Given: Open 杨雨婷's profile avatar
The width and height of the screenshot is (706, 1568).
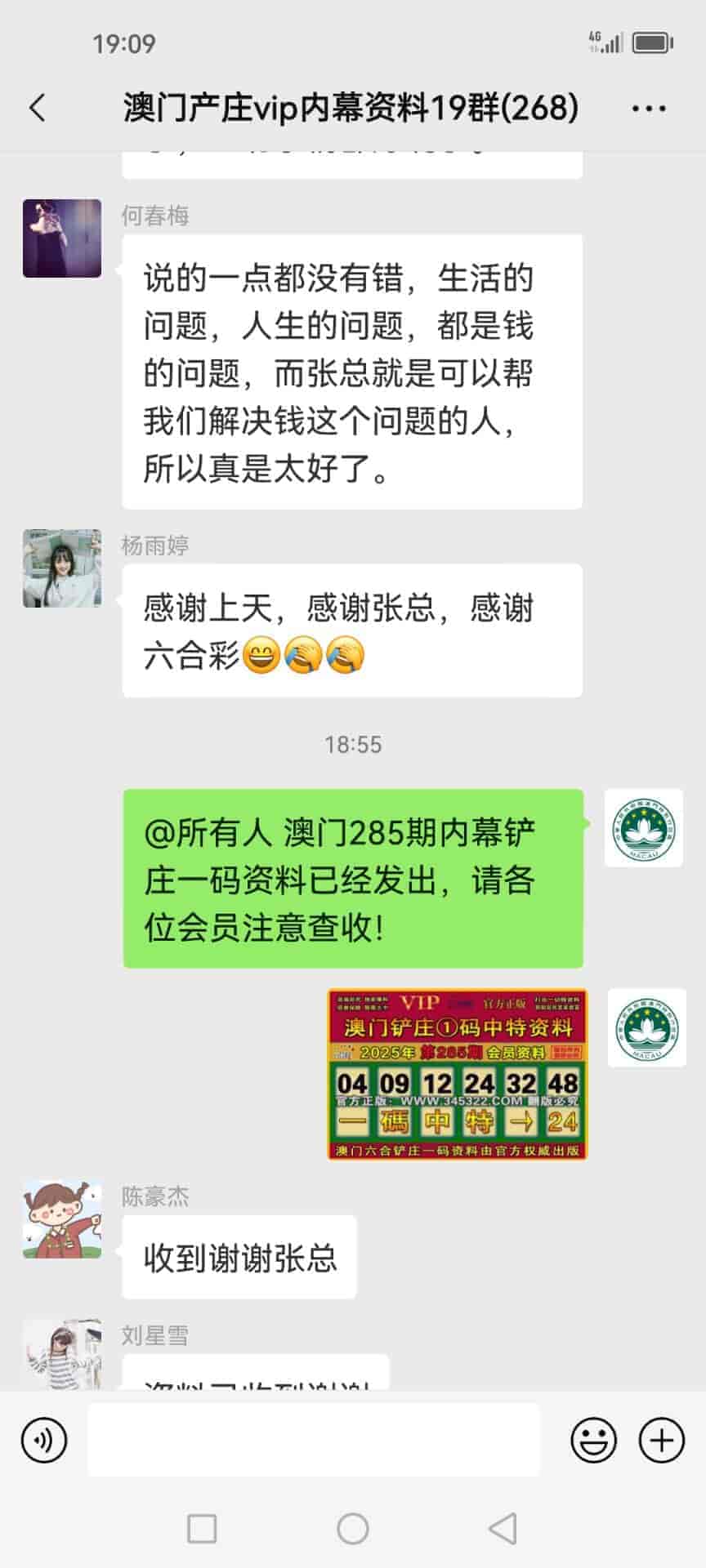Looking at the screenshot, I should point(62,568).
